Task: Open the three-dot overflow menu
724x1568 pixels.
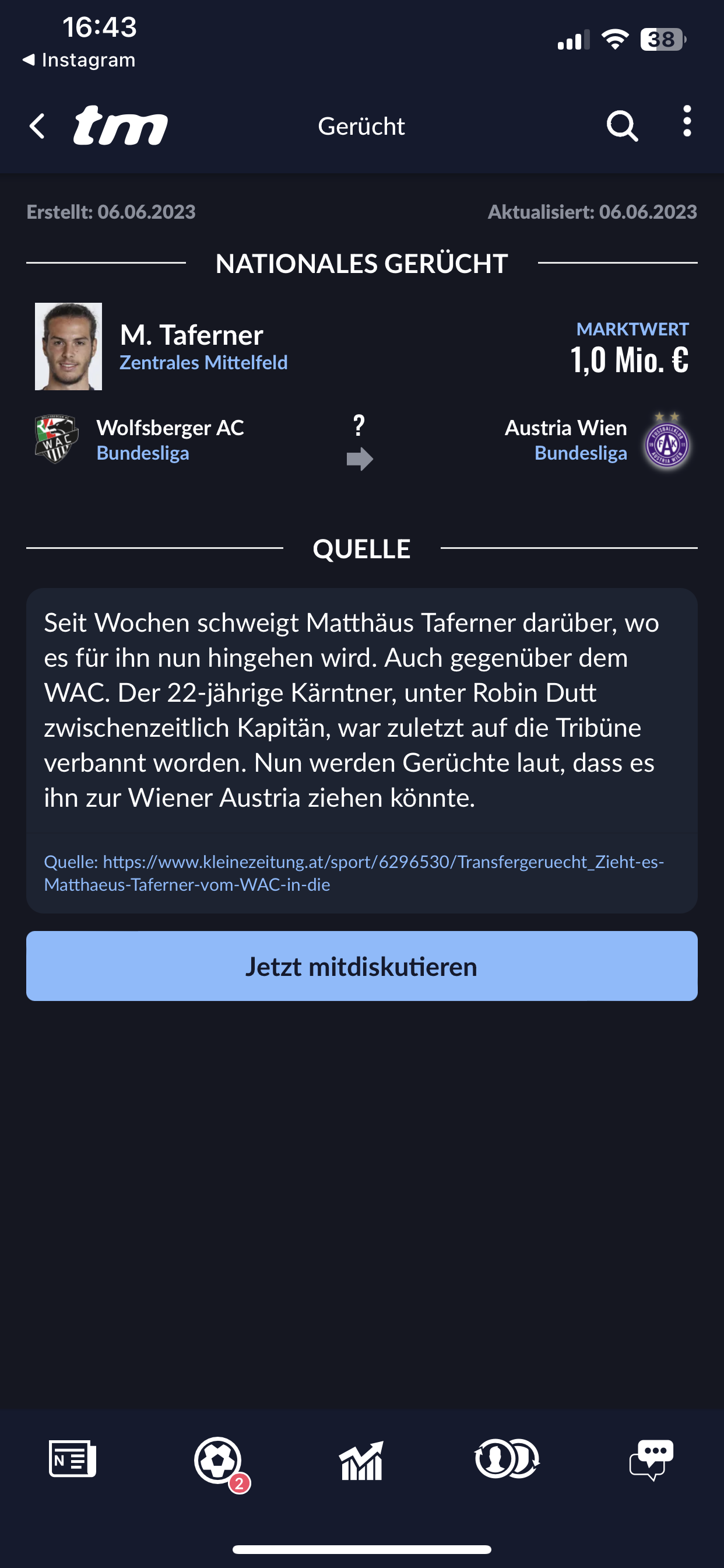Action: pyautogui.click(x=687, y=121)
